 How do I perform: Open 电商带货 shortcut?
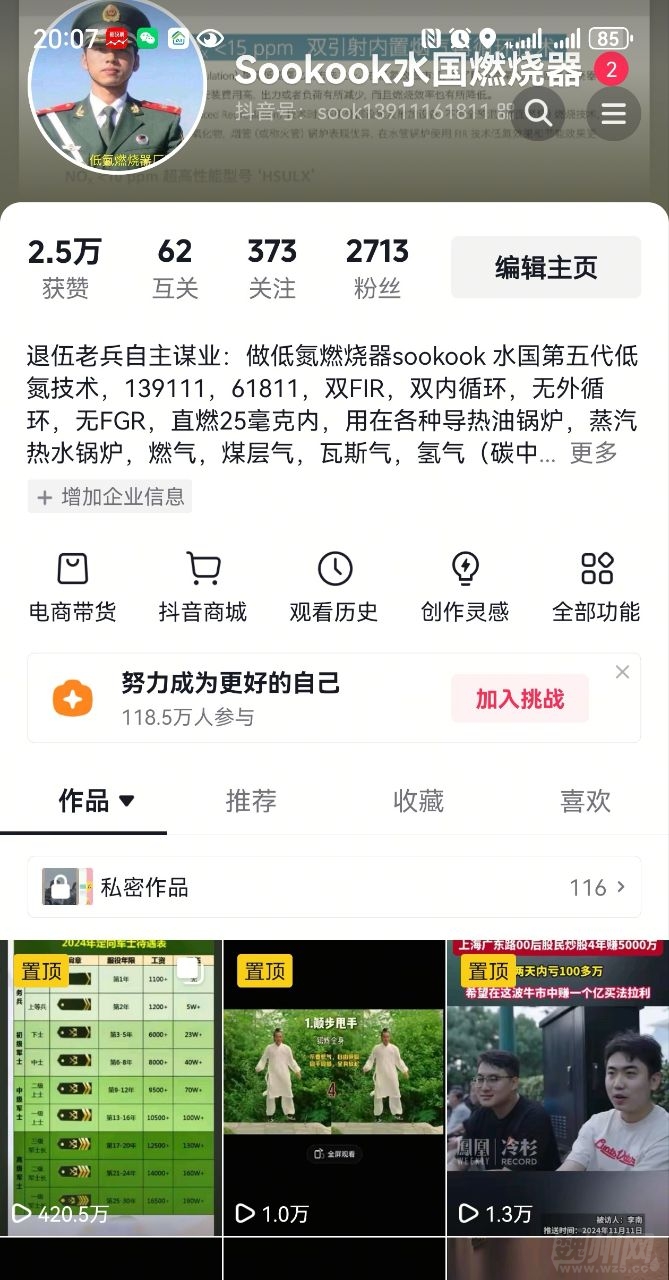click(x=72, y=587)
